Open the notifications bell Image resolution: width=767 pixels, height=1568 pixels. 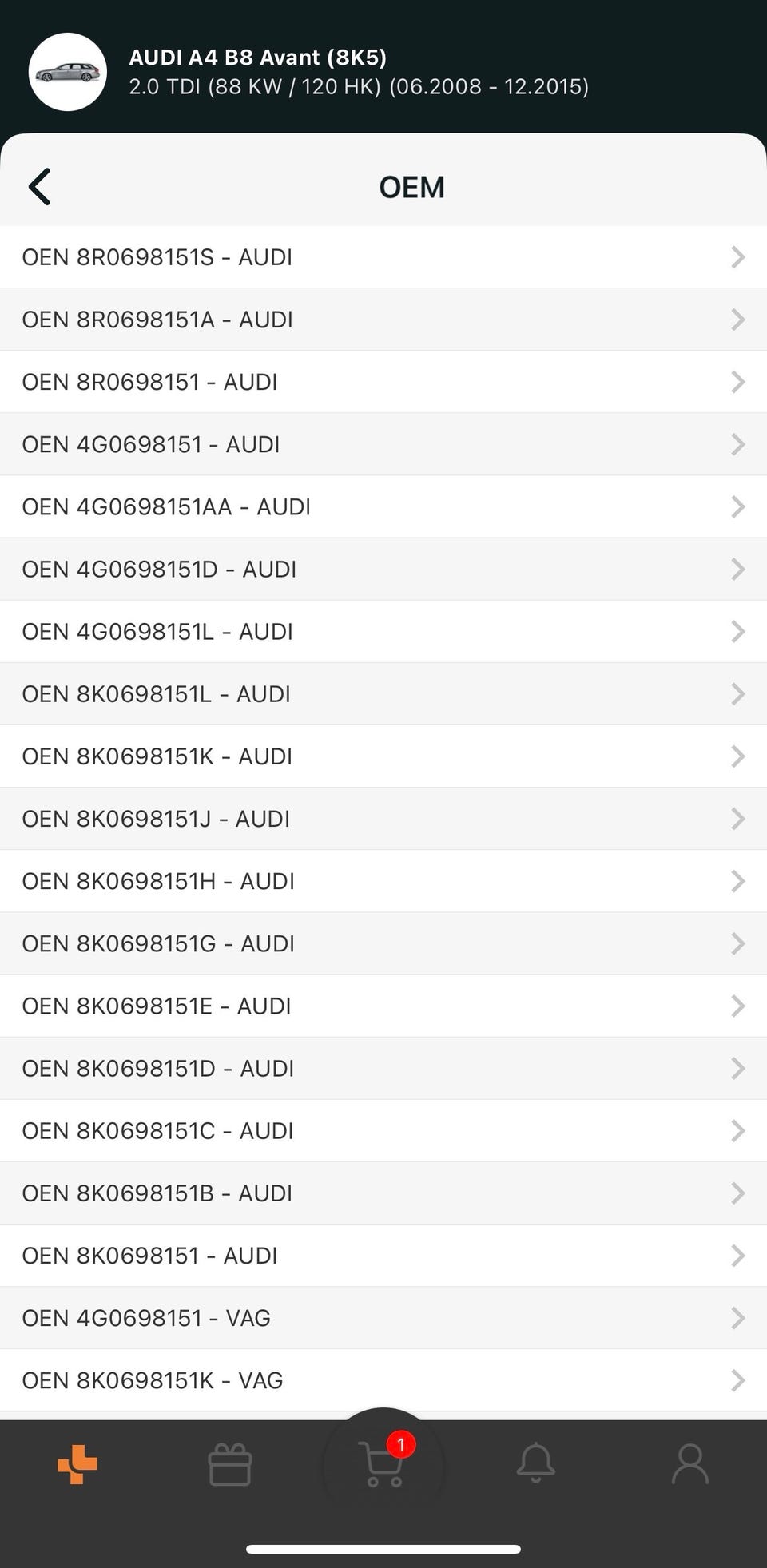[536, 1463]
